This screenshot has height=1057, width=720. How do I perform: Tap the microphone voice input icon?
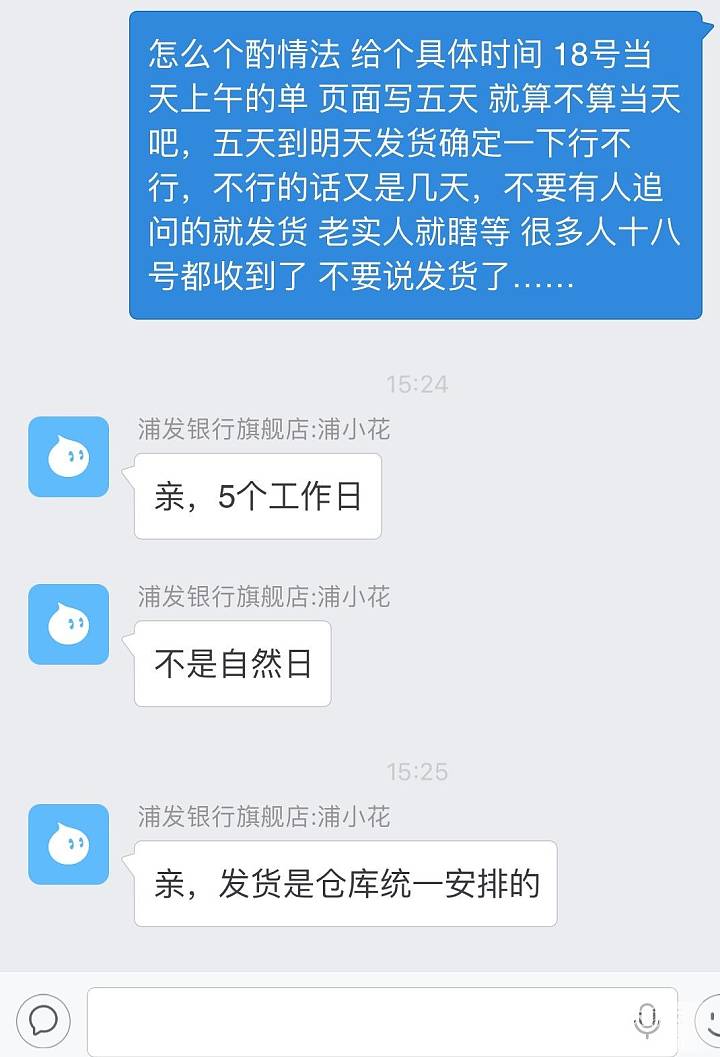[647, 1021]
